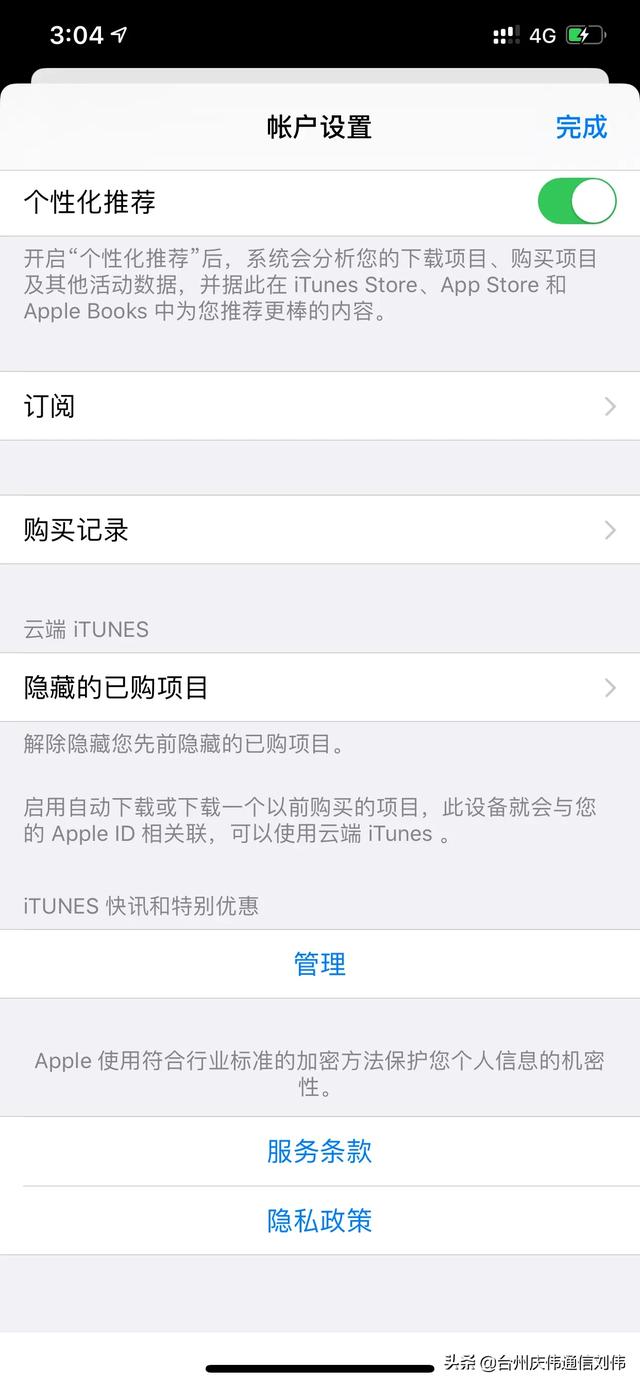The image size is (640, 1385).
Task: Tap 完成 to close account settings
Action: point(581,127)
